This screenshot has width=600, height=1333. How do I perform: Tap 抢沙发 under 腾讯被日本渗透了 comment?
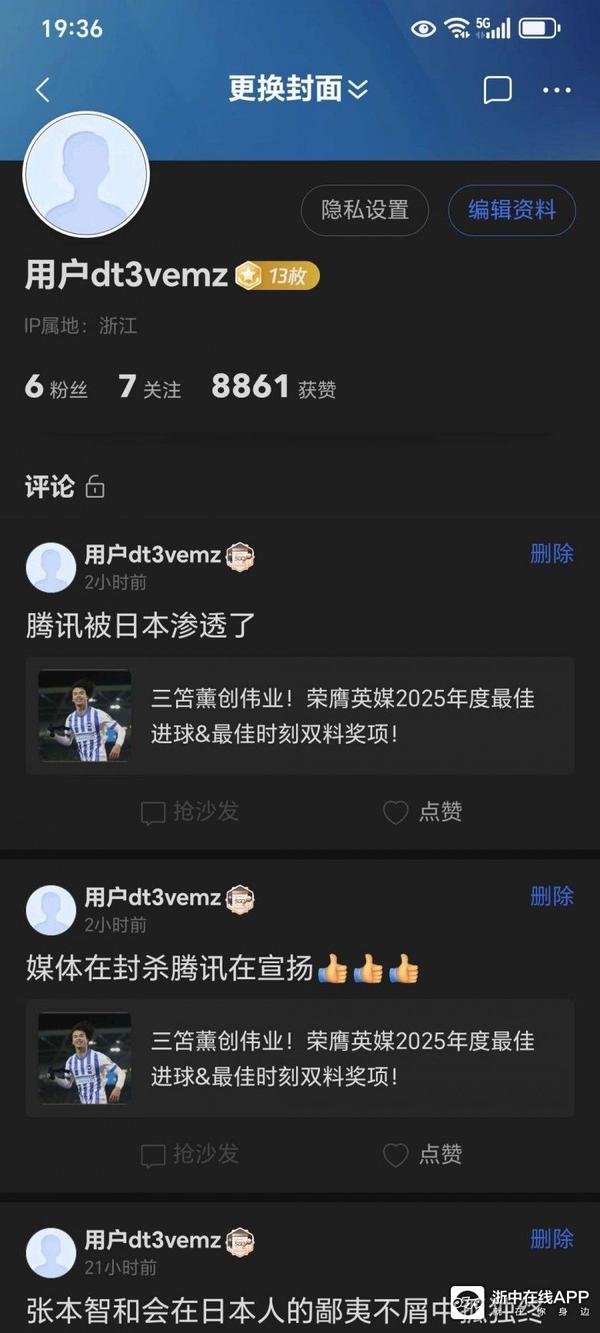190,812
